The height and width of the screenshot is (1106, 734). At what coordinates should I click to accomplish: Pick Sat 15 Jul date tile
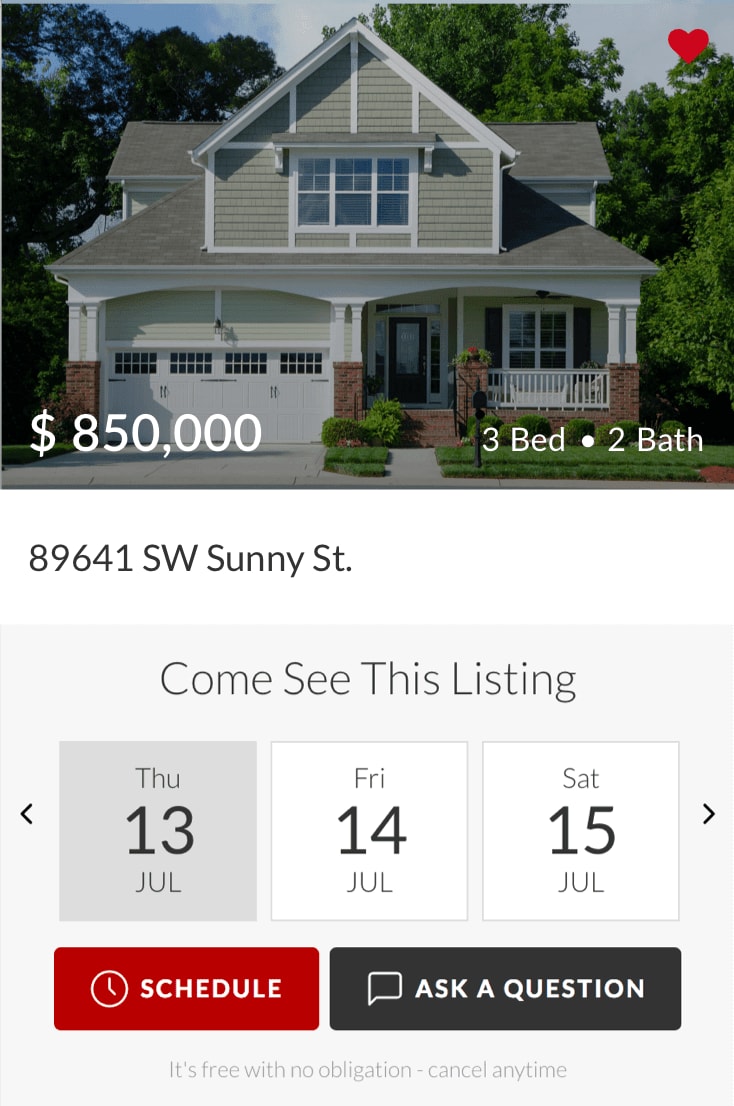581,830
